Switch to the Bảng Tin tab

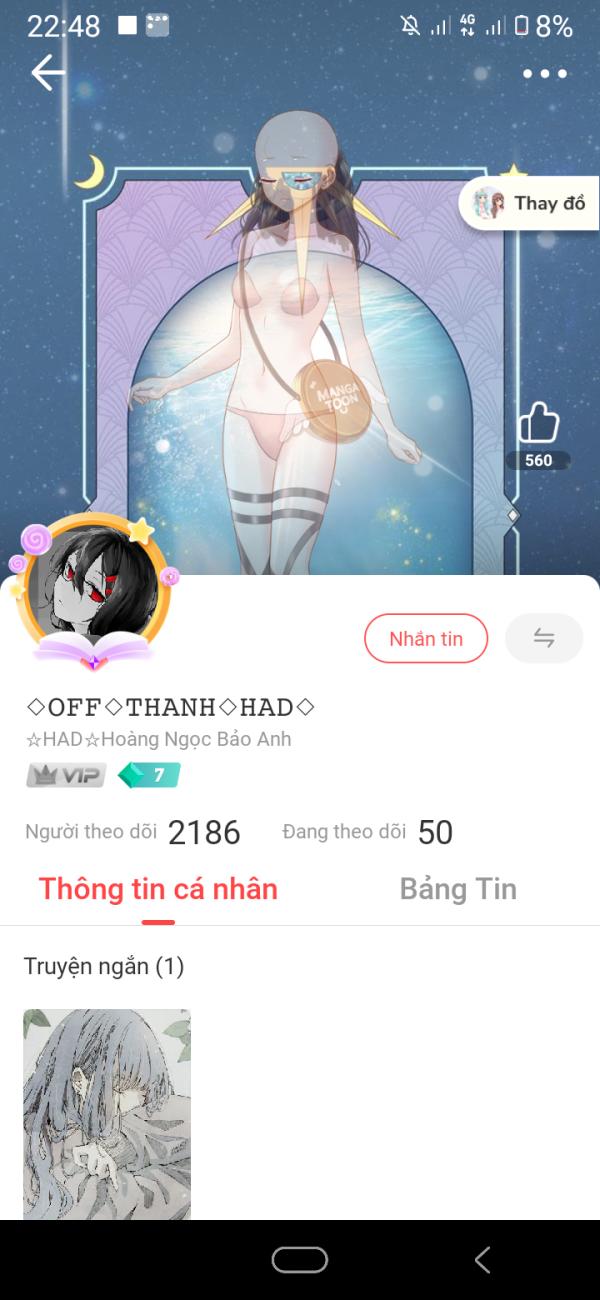click(458, 889)
